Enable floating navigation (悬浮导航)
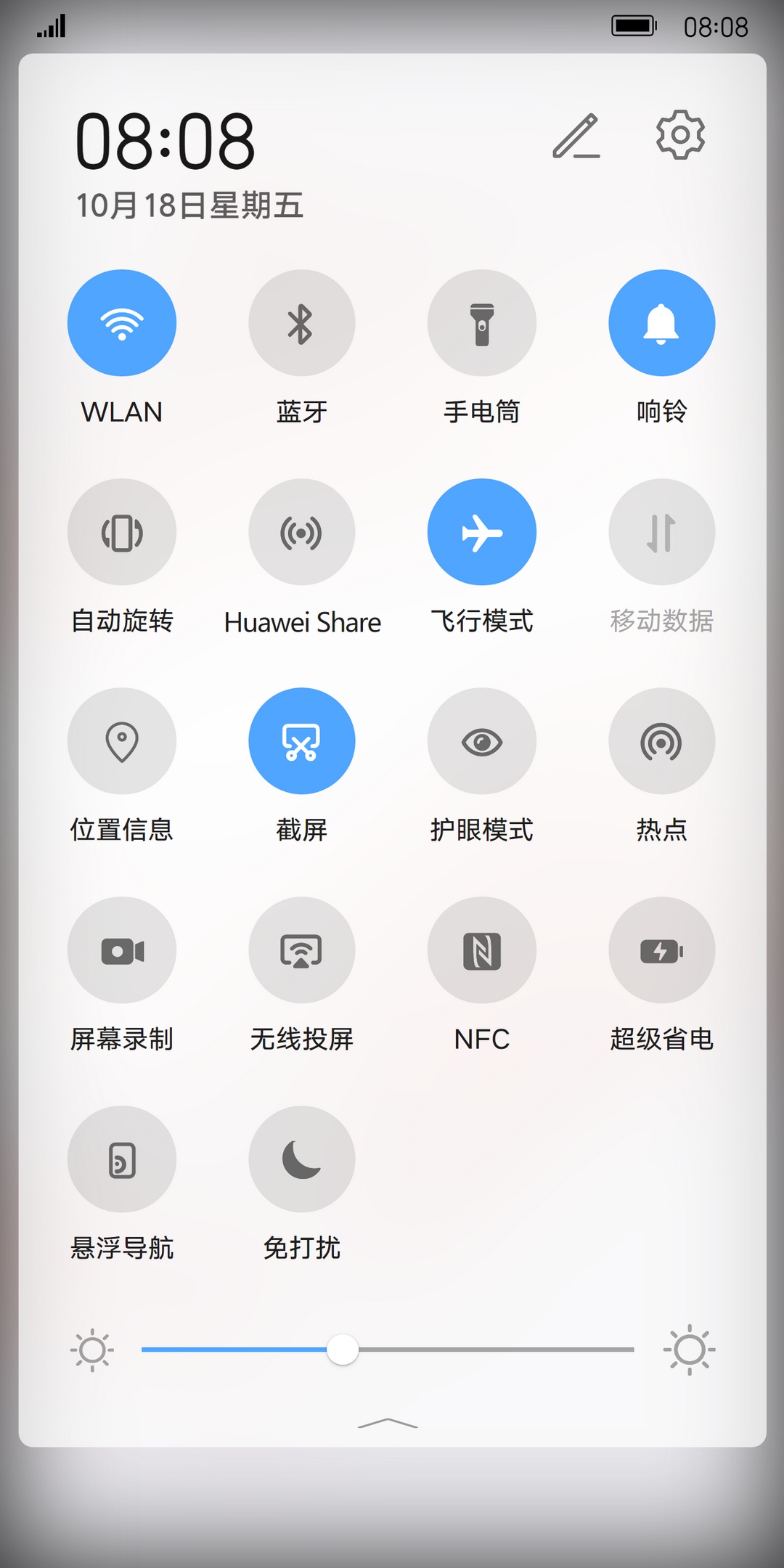The image size is (784, 1568). tap(122, 1159)
